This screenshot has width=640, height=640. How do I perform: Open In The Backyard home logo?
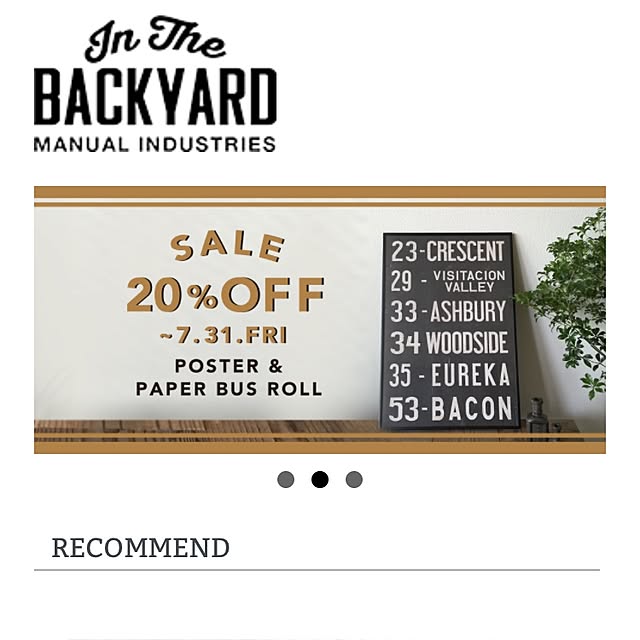coord(155,85)
